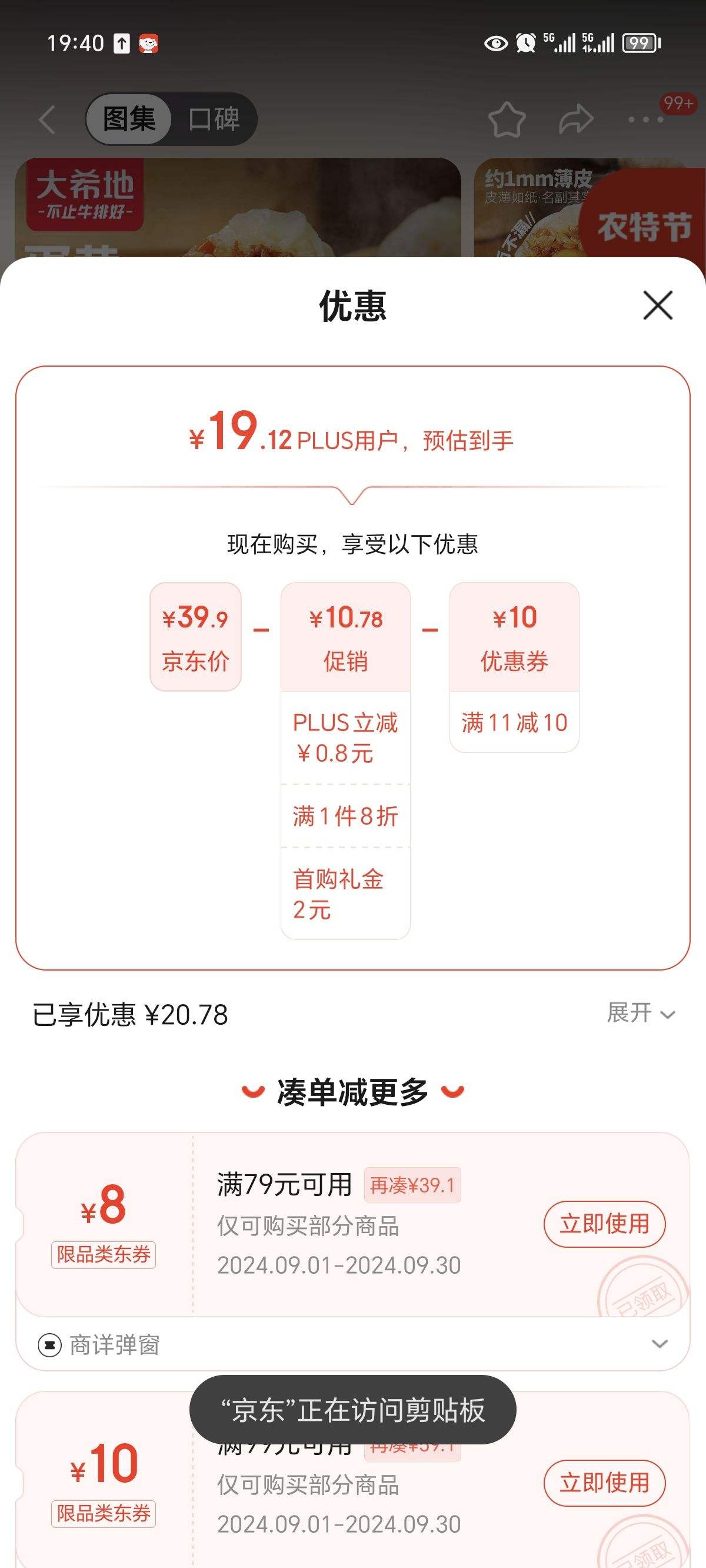Tap 立即使用 on the ¥8 coupon
706x1568 pixels.
click(x=605, y=1224)
